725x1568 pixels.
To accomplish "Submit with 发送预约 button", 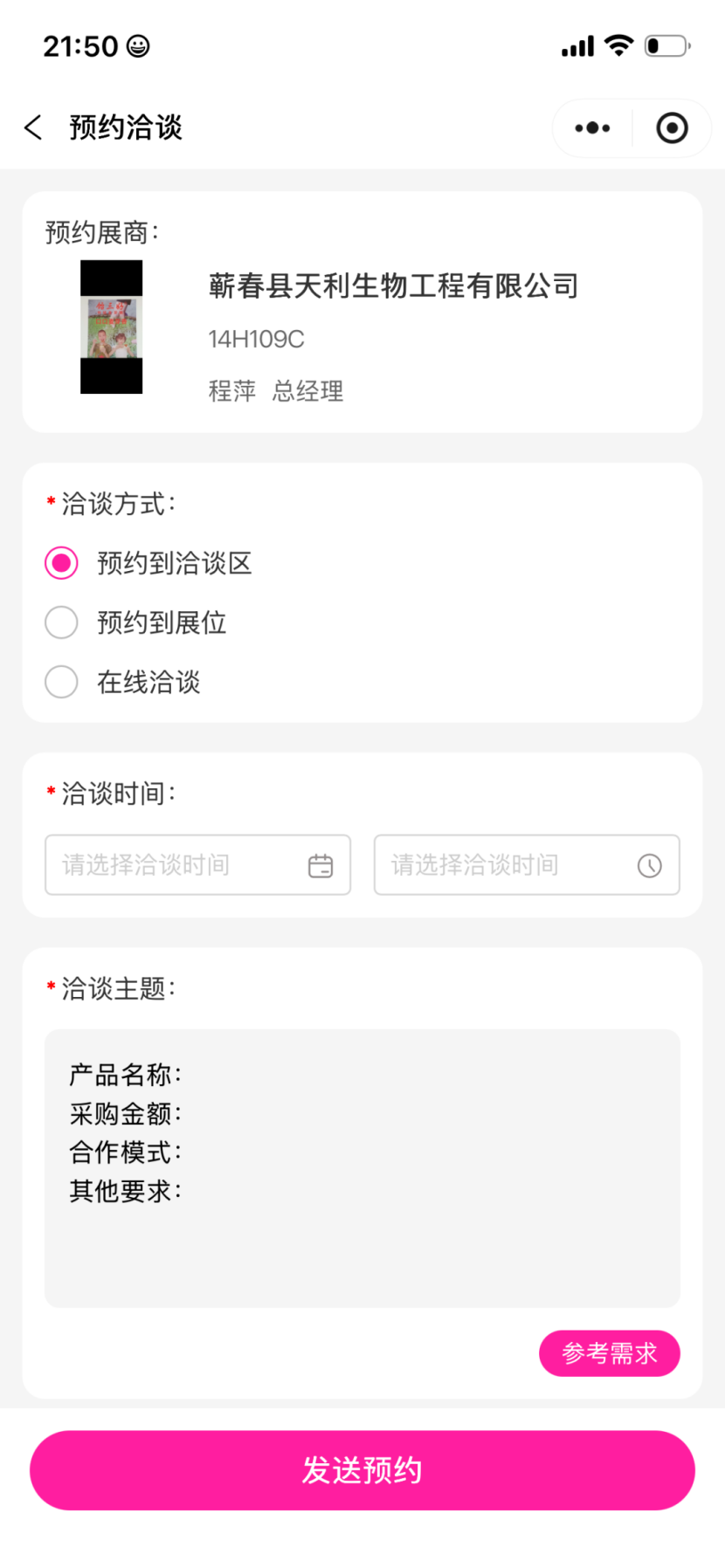I will pos(362,1470).
